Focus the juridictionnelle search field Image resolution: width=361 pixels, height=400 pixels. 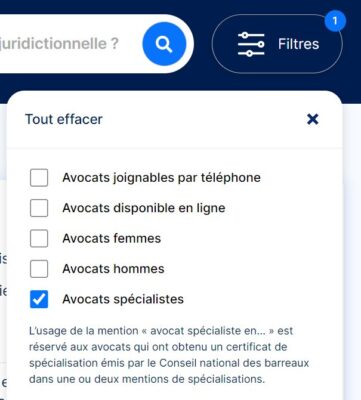(x=70, y=44)
